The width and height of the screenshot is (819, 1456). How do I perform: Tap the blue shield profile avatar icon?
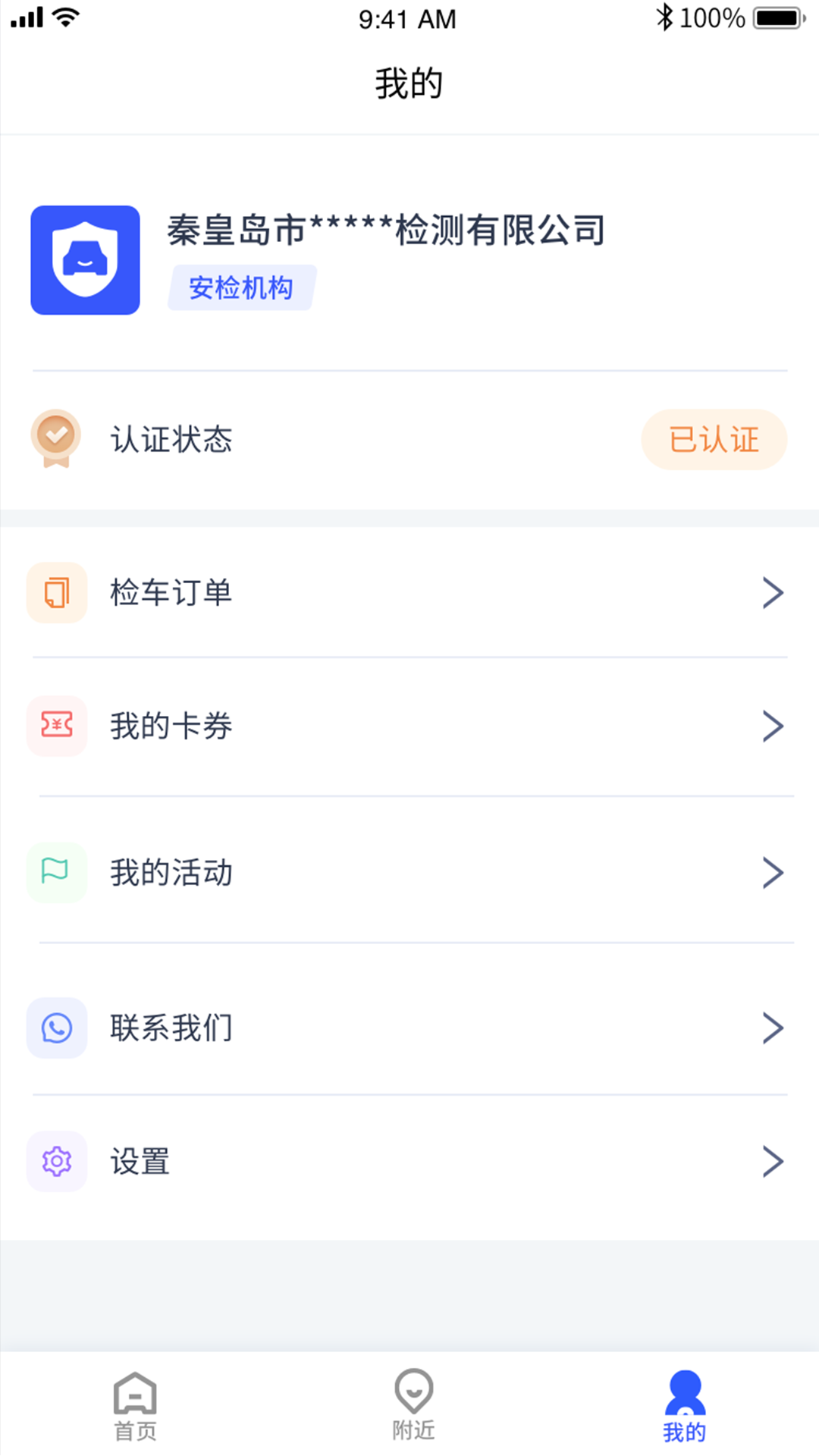(x=85, y=259)
